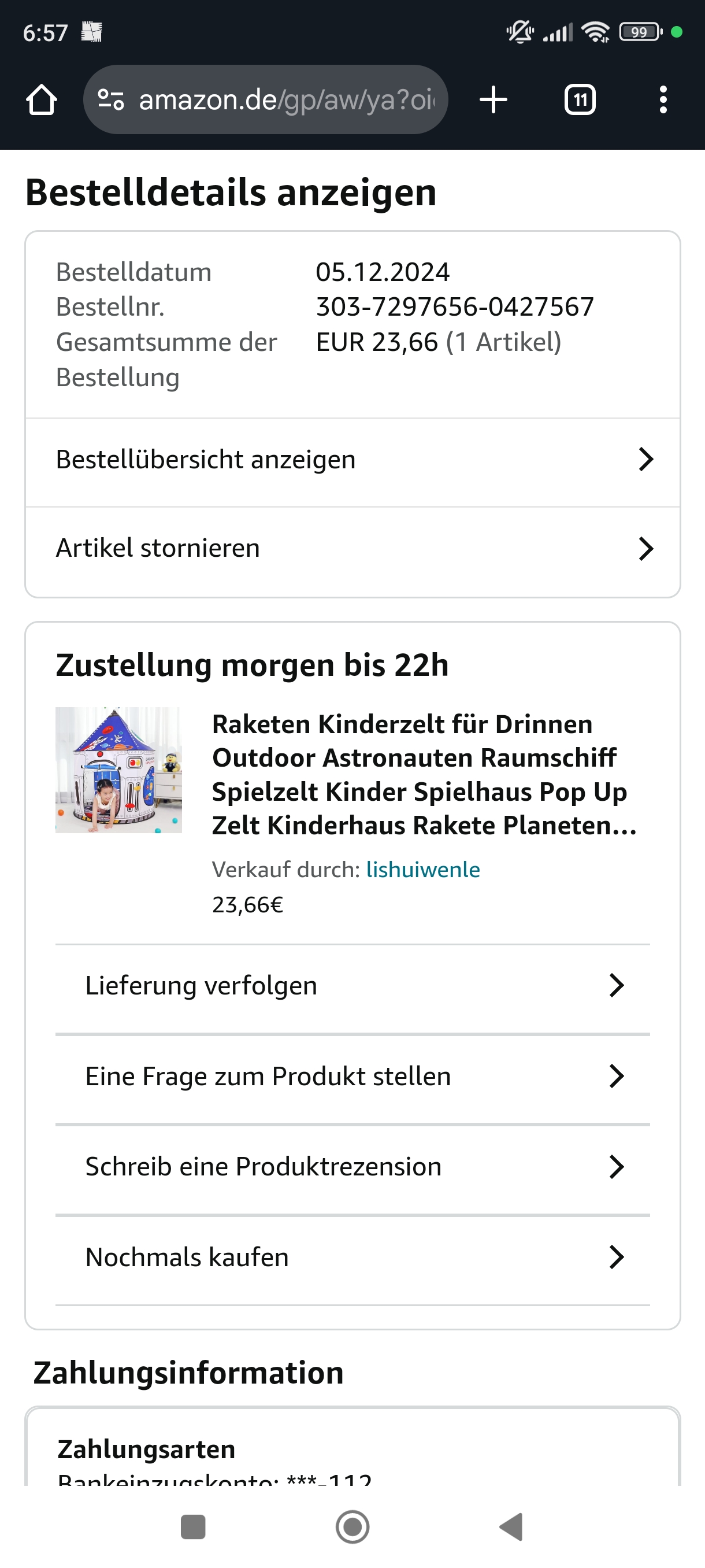Select Artikel stornieren
Viewport: 705px width, 1568px height.
tap(352, 549)
